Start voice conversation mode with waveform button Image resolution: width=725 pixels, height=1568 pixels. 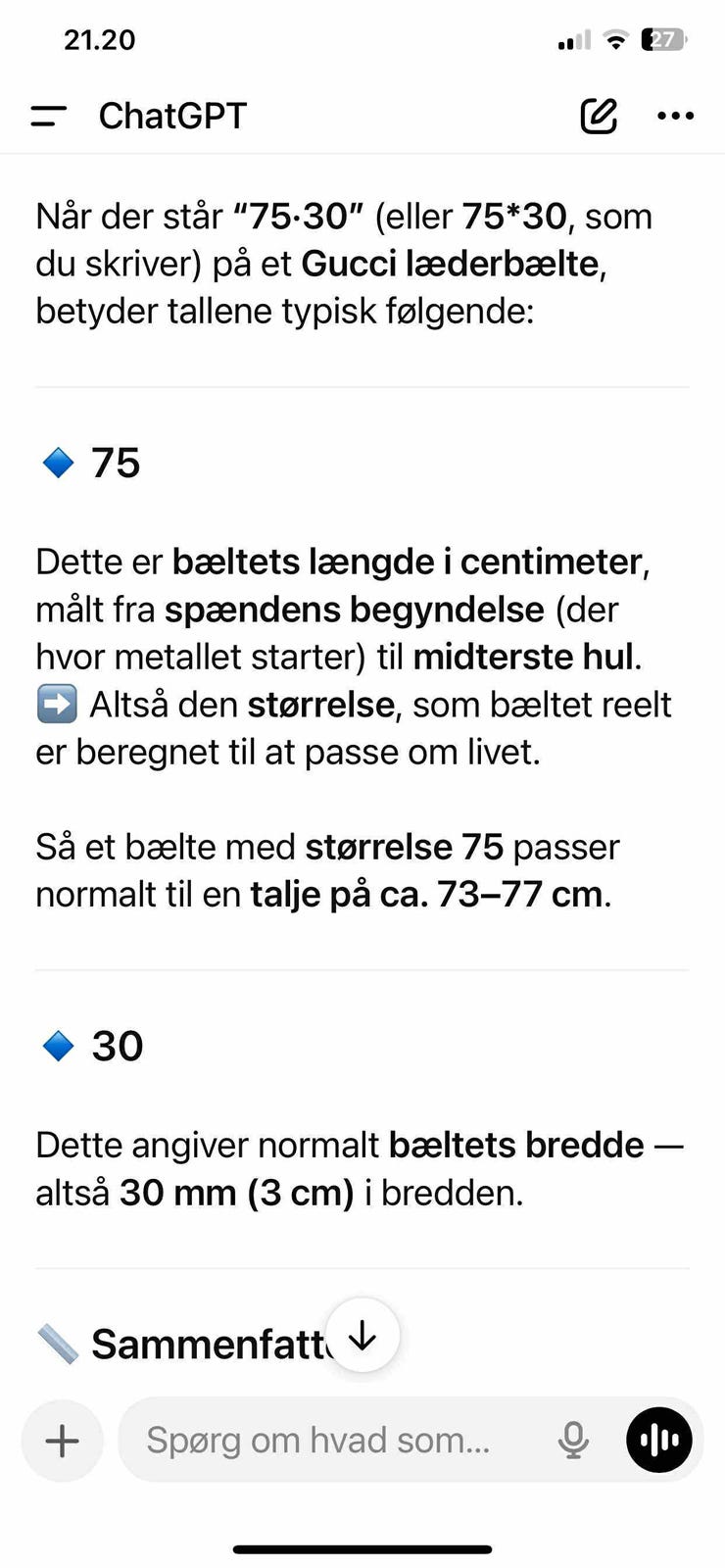[658, 1441]
